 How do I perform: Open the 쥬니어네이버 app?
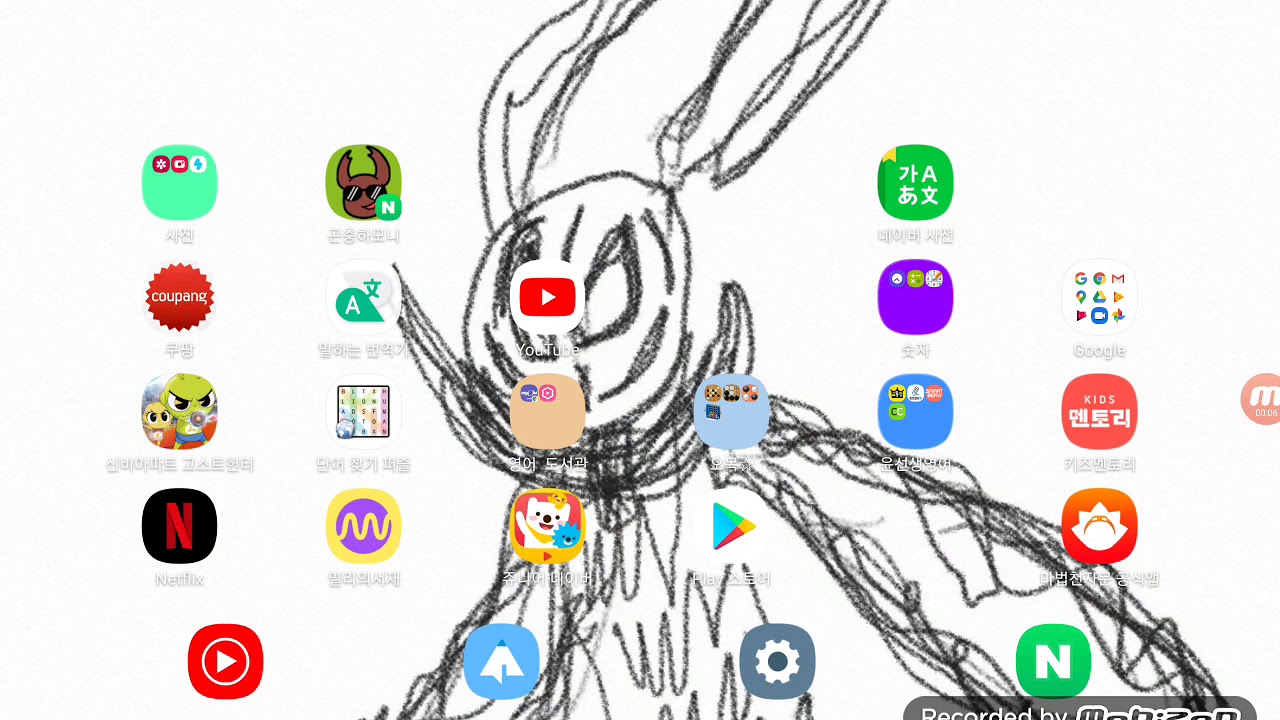click(x=547, y=526)
